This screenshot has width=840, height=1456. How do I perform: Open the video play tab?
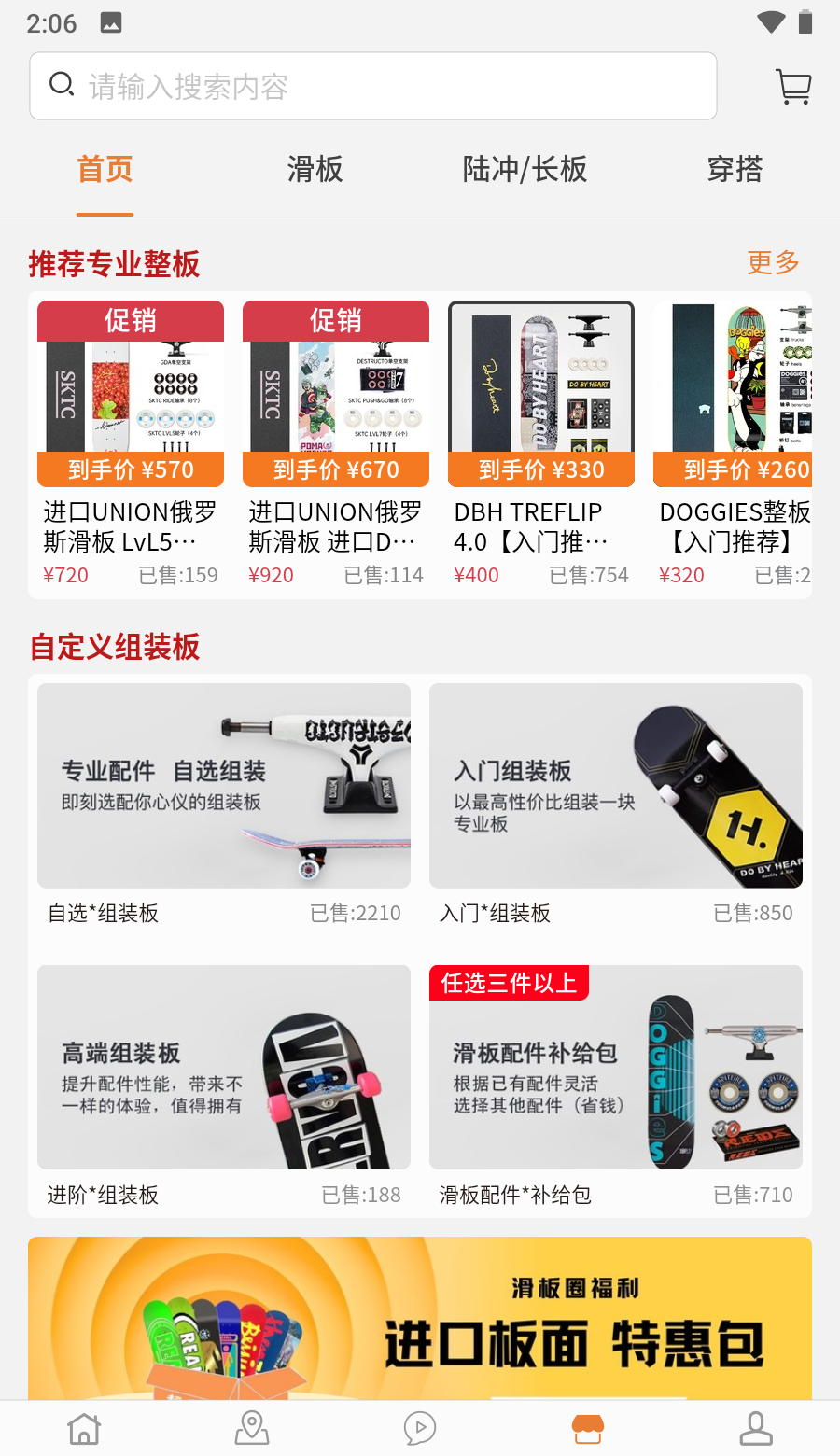click(x=420, y=1428)
